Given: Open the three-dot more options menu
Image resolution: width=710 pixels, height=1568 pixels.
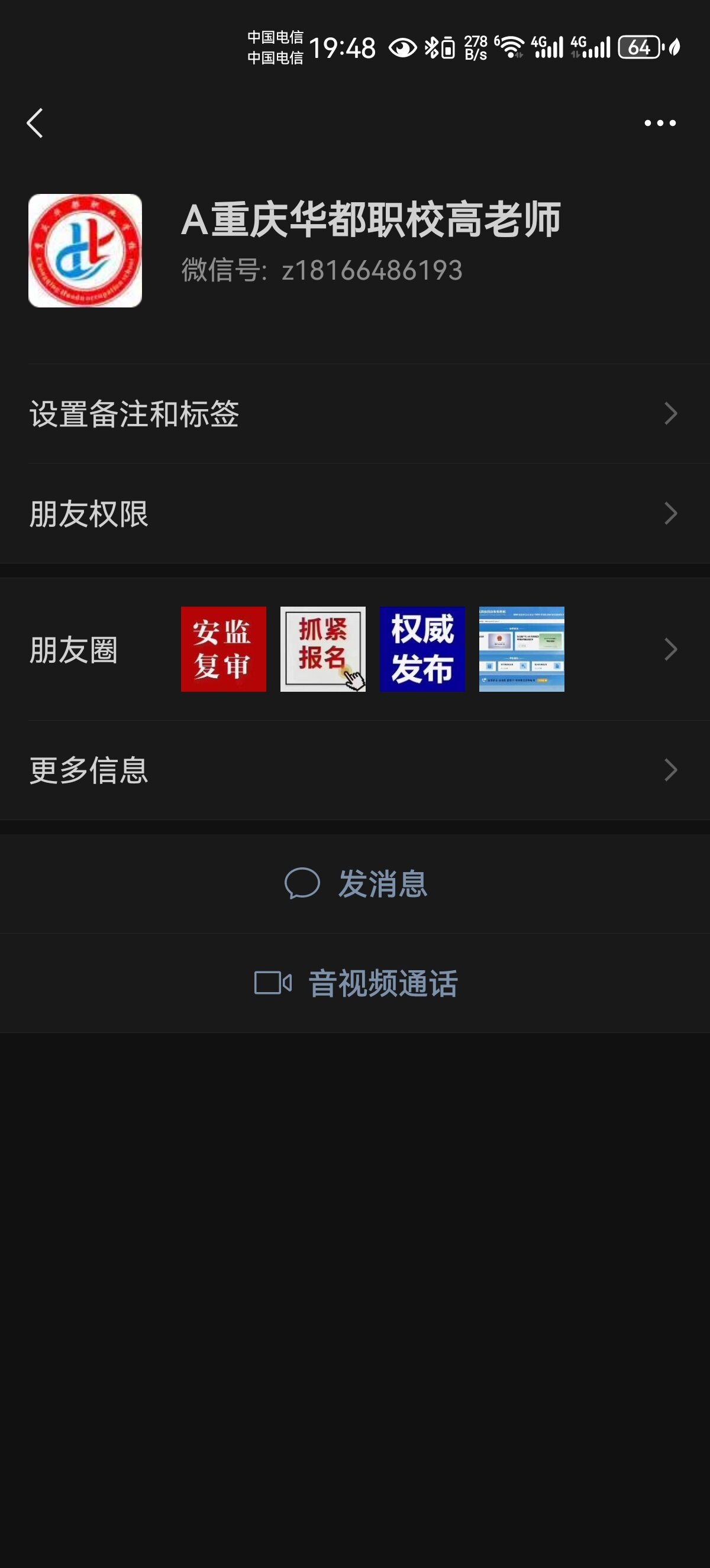Looking at the screenshot, I should pyautogui.click(x=660, y=123).
